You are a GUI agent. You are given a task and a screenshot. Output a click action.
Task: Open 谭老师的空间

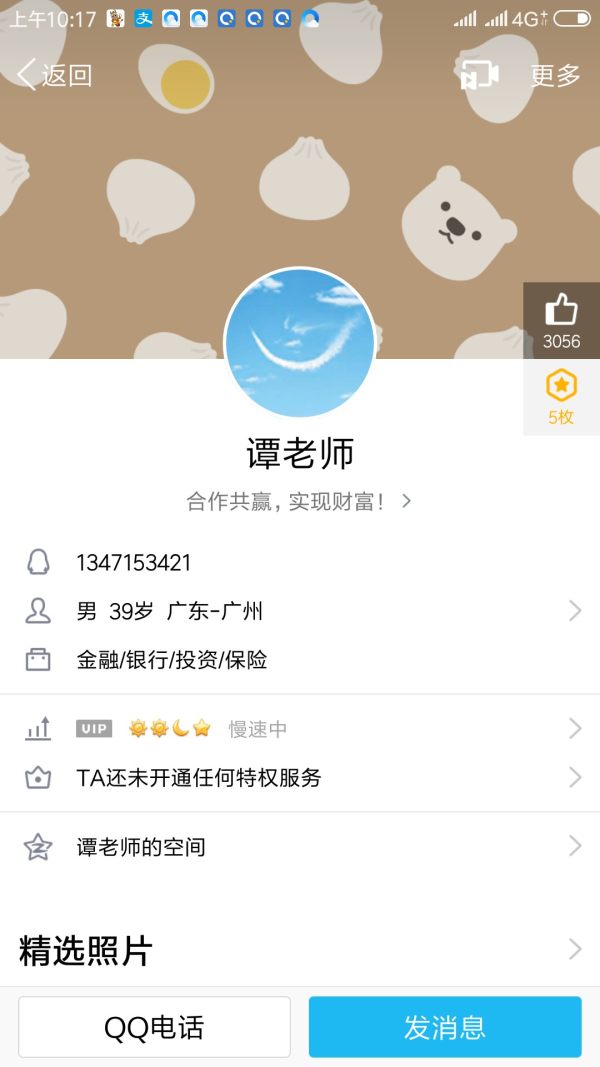(x=300, y=847)
